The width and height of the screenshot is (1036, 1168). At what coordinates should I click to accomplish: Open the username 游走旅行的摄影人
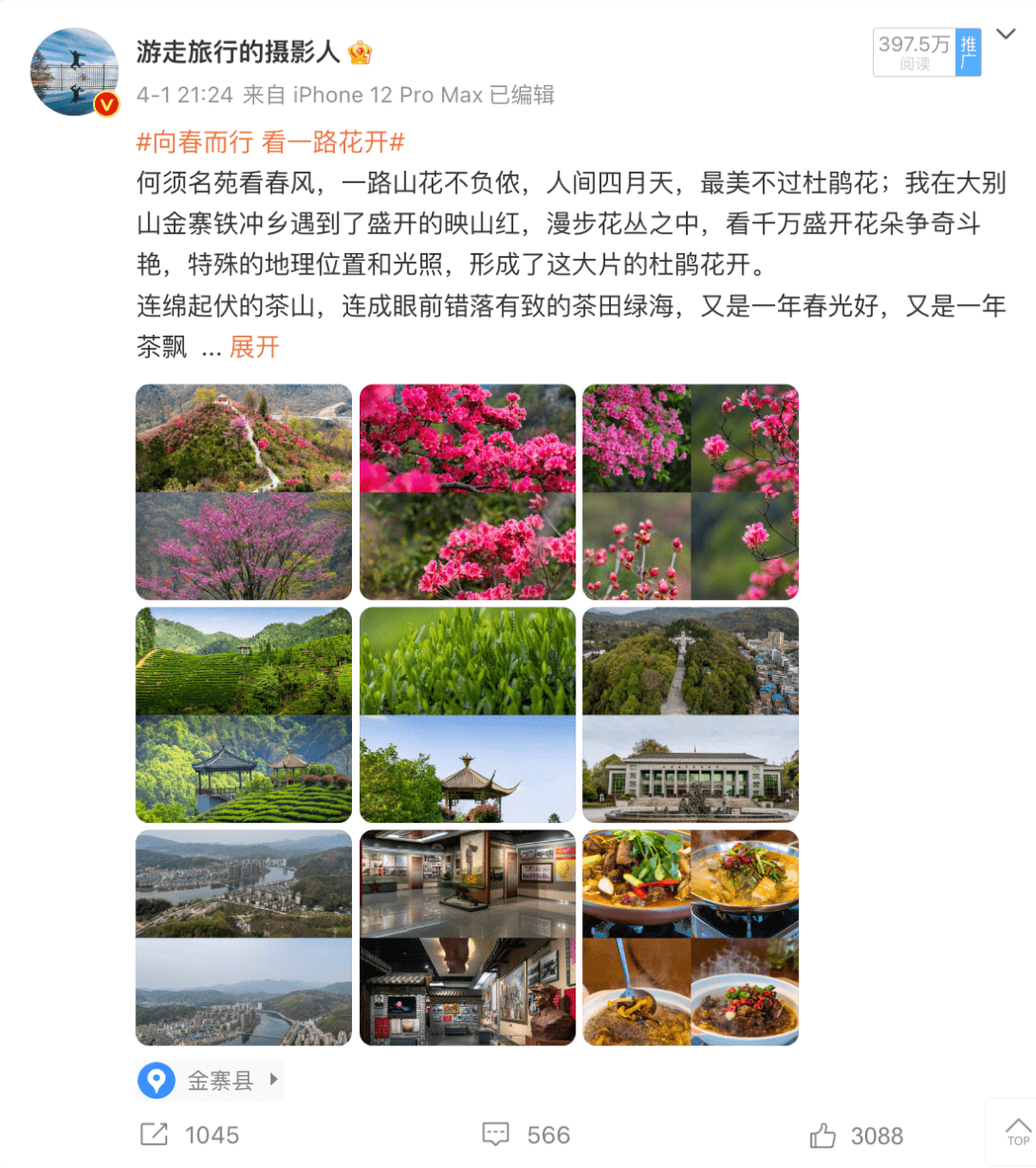[x=238, y=52]
